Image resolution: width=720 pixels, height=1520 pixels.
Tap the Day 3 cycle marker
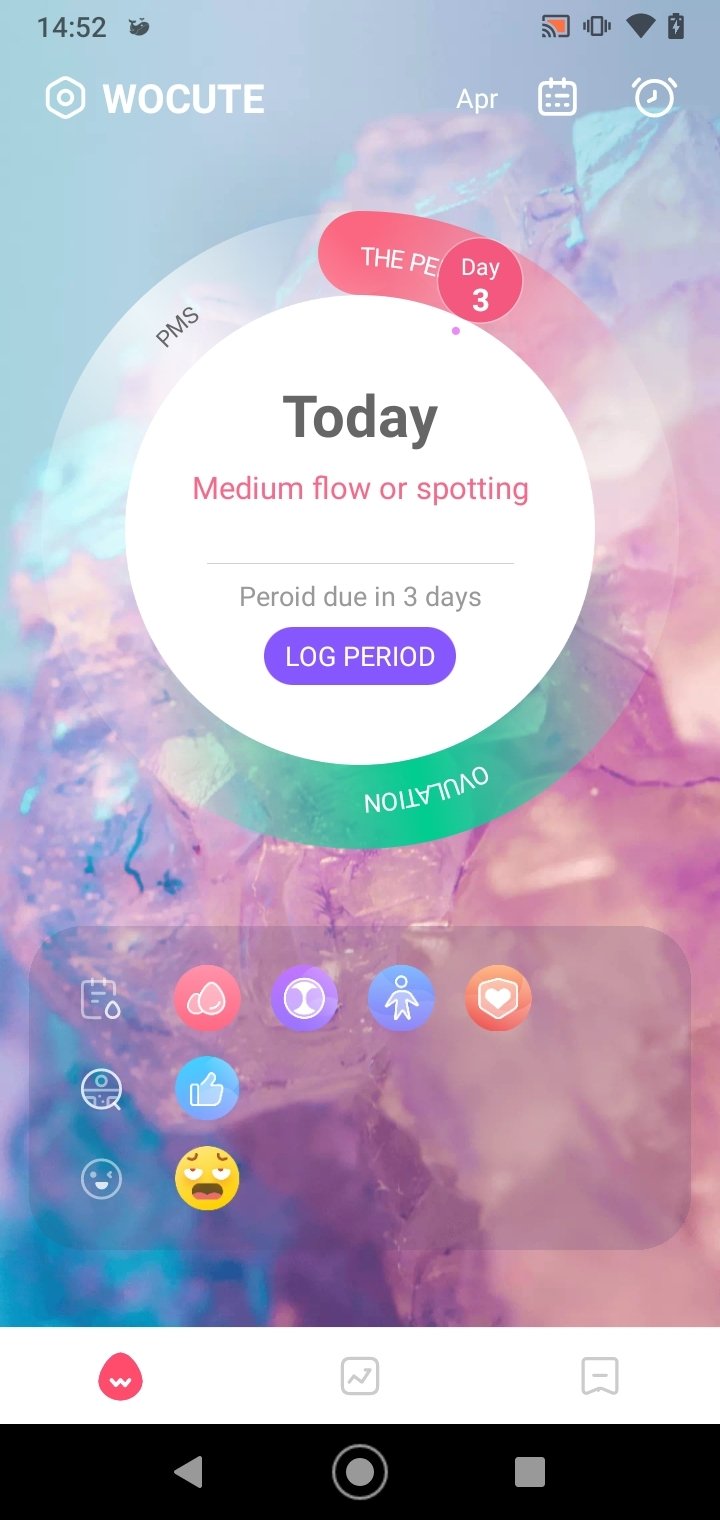click(x=480, y=282)
